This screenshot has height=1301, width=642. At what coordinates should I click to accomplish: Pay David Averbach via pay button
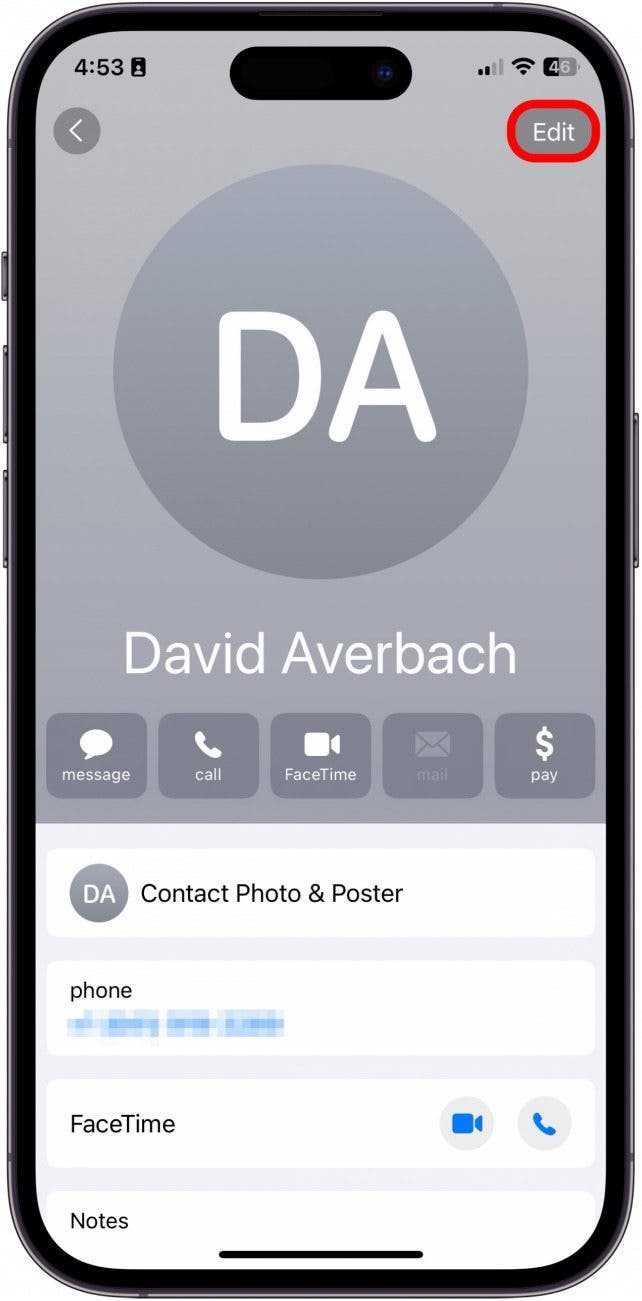544,755
